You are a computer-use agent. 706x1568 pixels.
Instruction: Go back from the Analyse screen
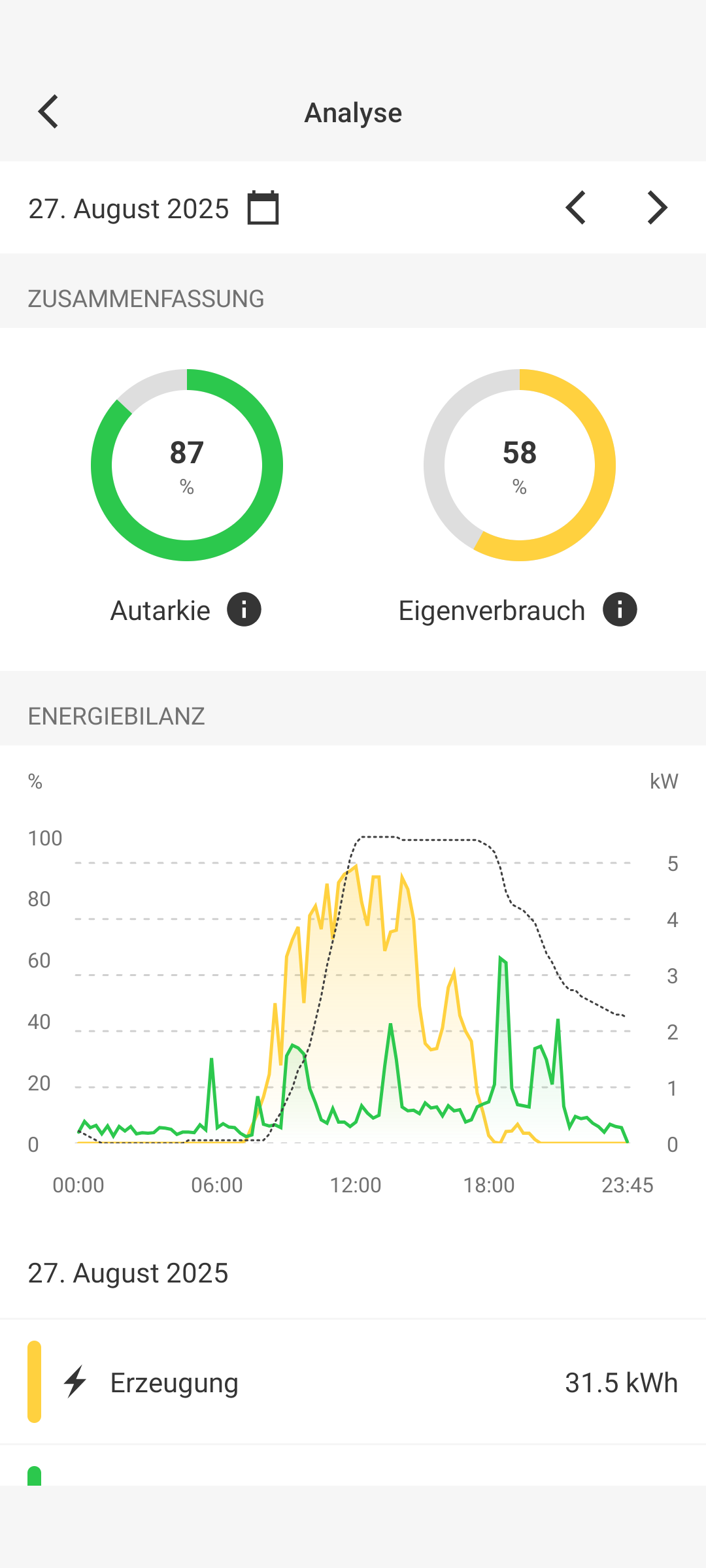pyautogui.click(x=48, y=112)
